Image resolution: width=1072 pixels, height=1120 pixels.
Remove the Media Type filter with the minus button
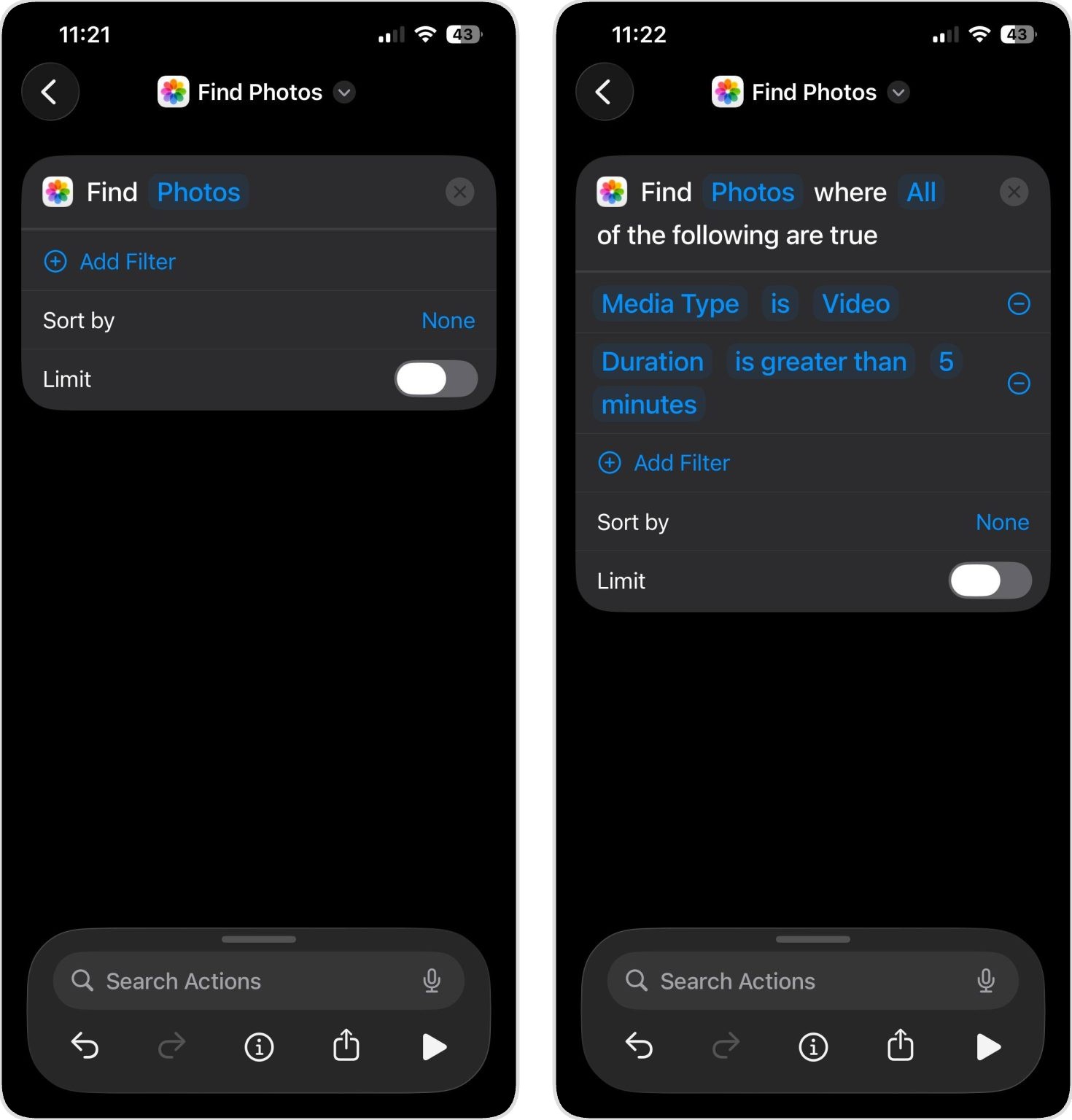pyautogui.click(x=1019, y=304)
